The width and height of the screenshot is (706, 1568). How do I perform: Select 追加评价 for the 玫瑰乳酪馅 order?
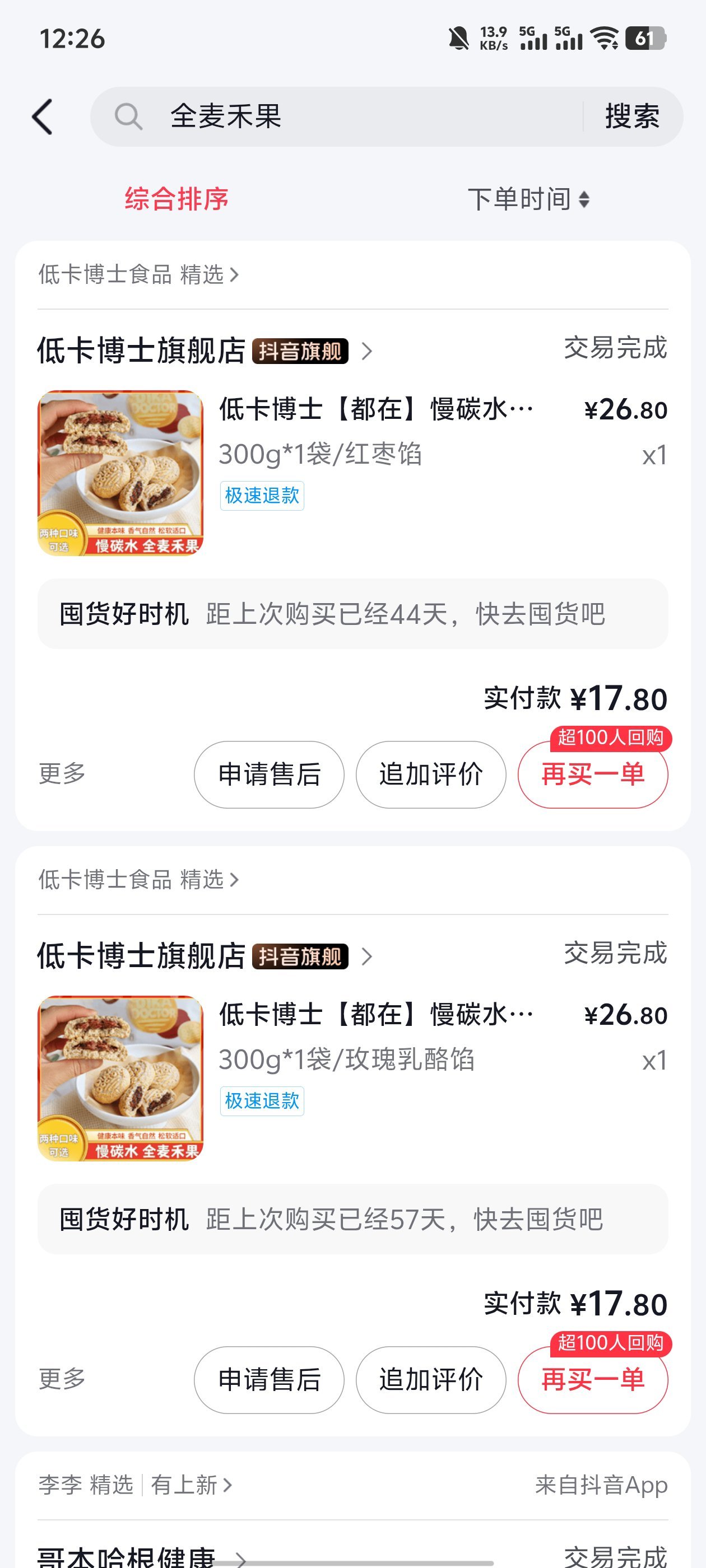point(431,1379)
